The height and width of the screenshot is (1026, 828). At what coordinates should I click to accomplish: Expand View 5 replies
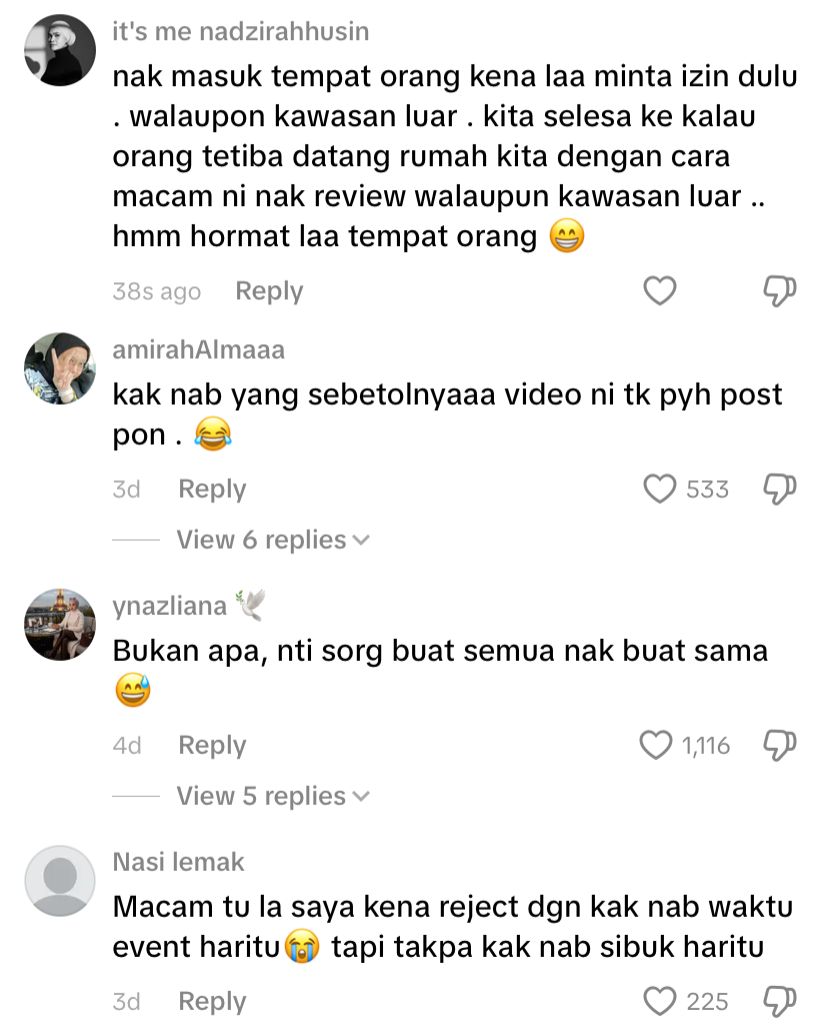tap(272, 796)
